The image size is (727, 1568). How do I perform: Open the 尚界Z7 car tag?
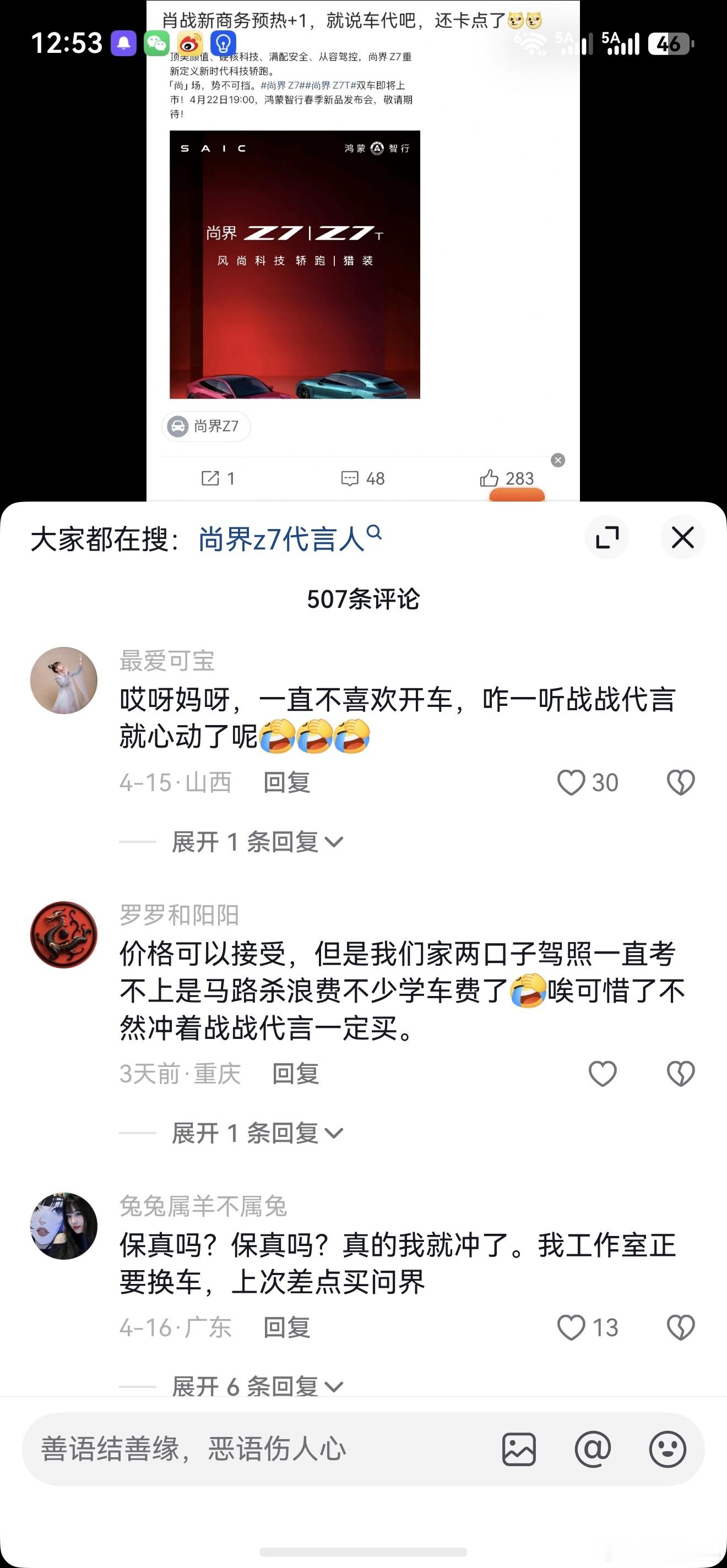tap(205, 427)
